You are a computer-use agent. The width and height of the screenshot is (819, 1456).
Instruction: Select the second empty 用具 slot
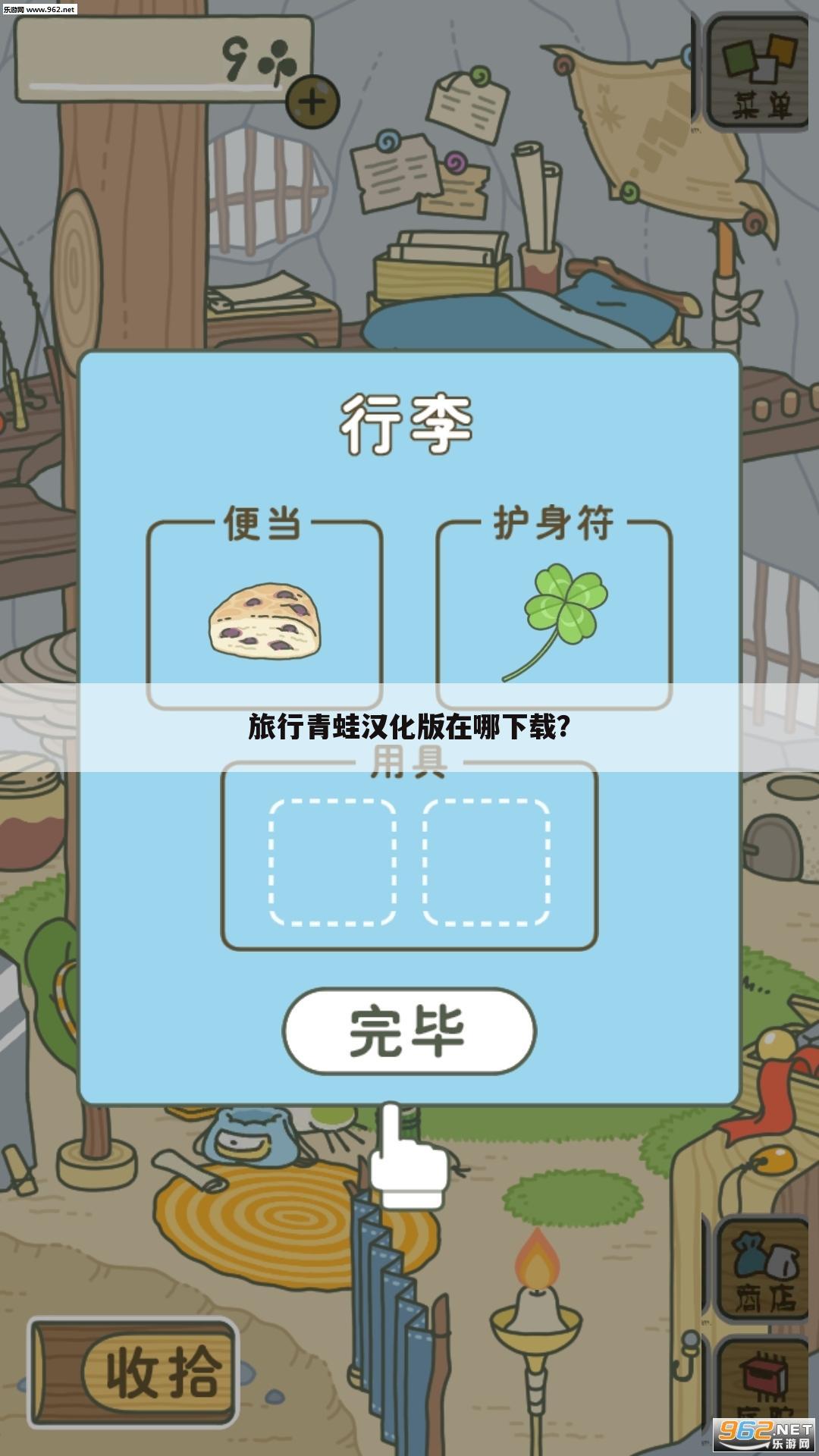[x=486, y=862]
